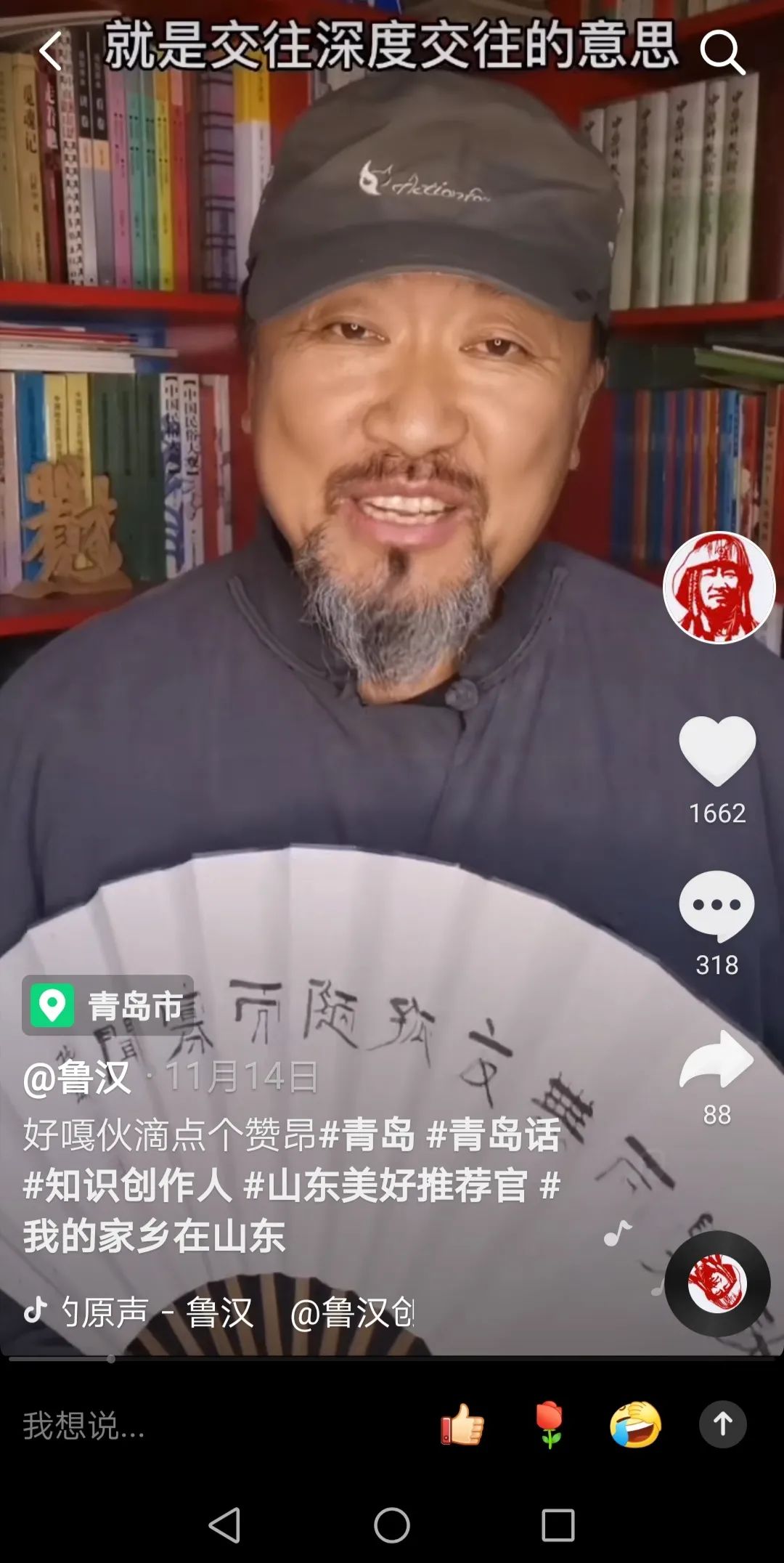Open the #青岛话 hashtag
The image size is (784, 1563).
click(494, 1134)
